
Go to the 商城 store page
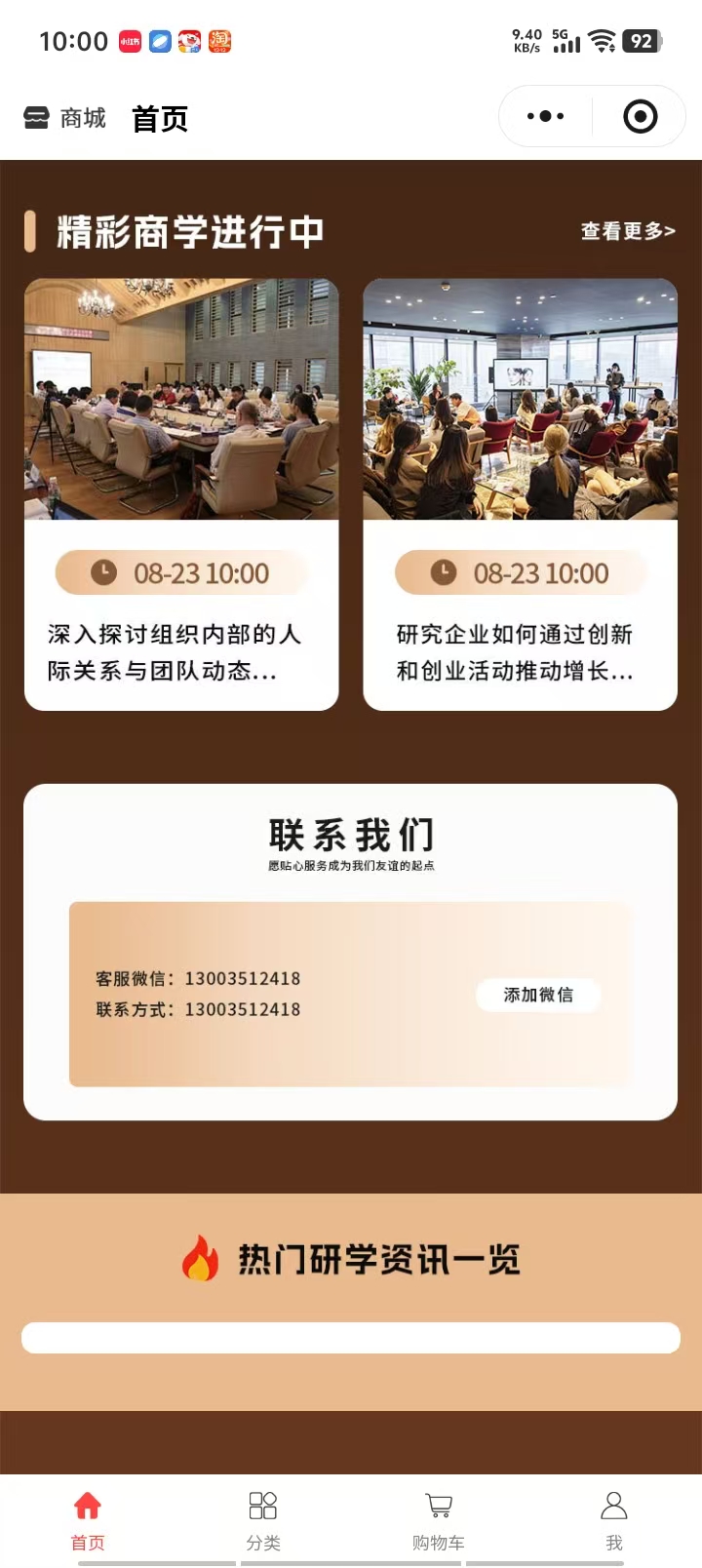pyautogui.click(x=64, y=118)
